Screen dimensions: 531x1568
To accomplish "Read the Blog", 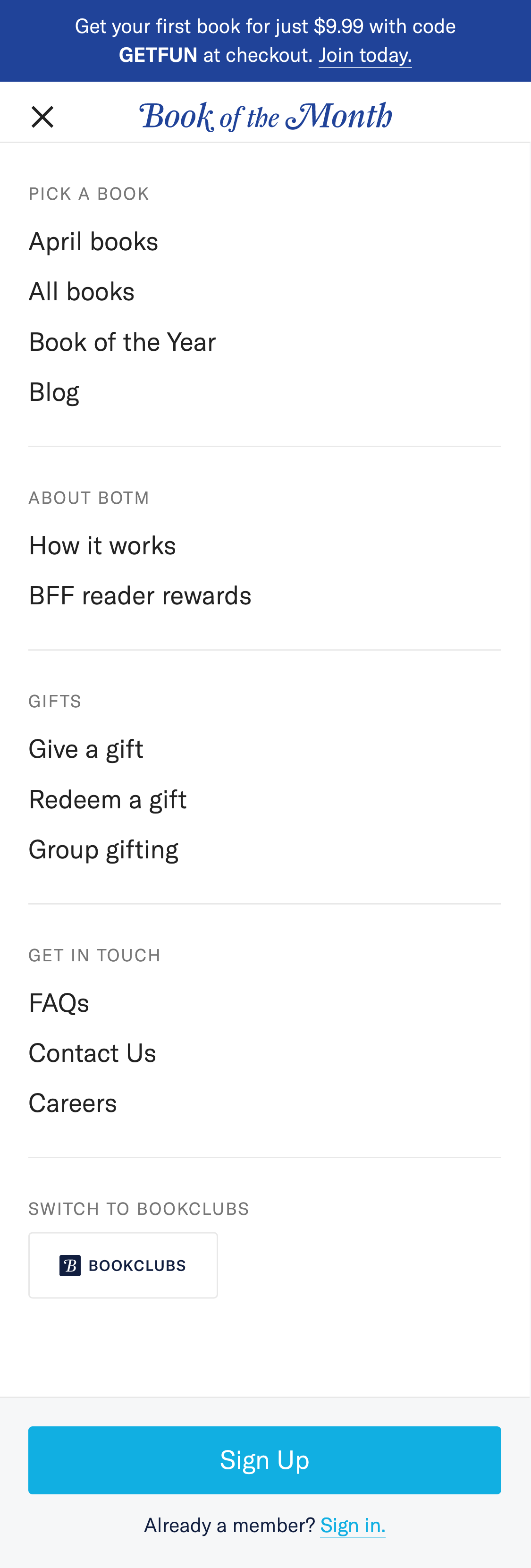I will tap(53, 393).
